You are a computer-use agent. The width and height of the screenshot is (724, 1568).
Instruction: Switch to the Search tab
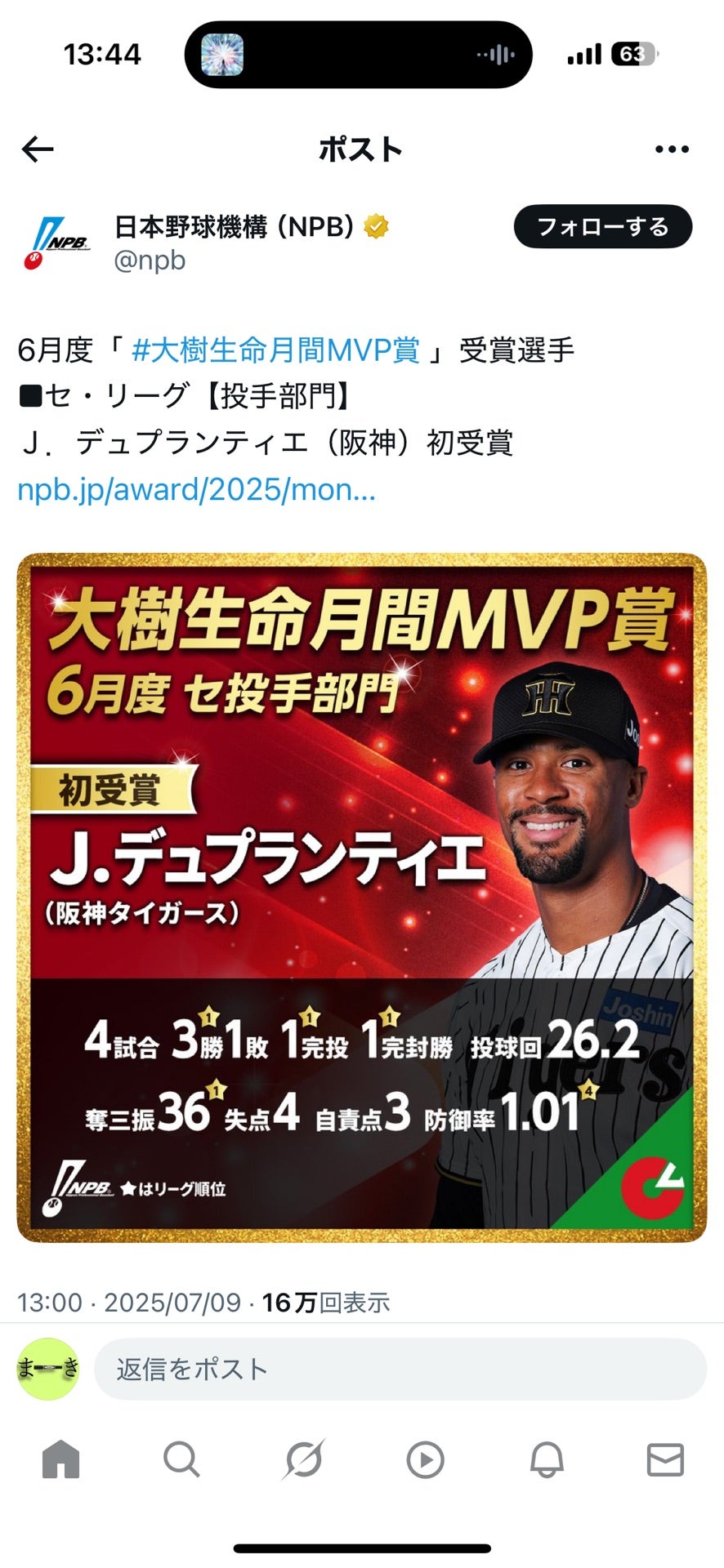point(181,1459)
